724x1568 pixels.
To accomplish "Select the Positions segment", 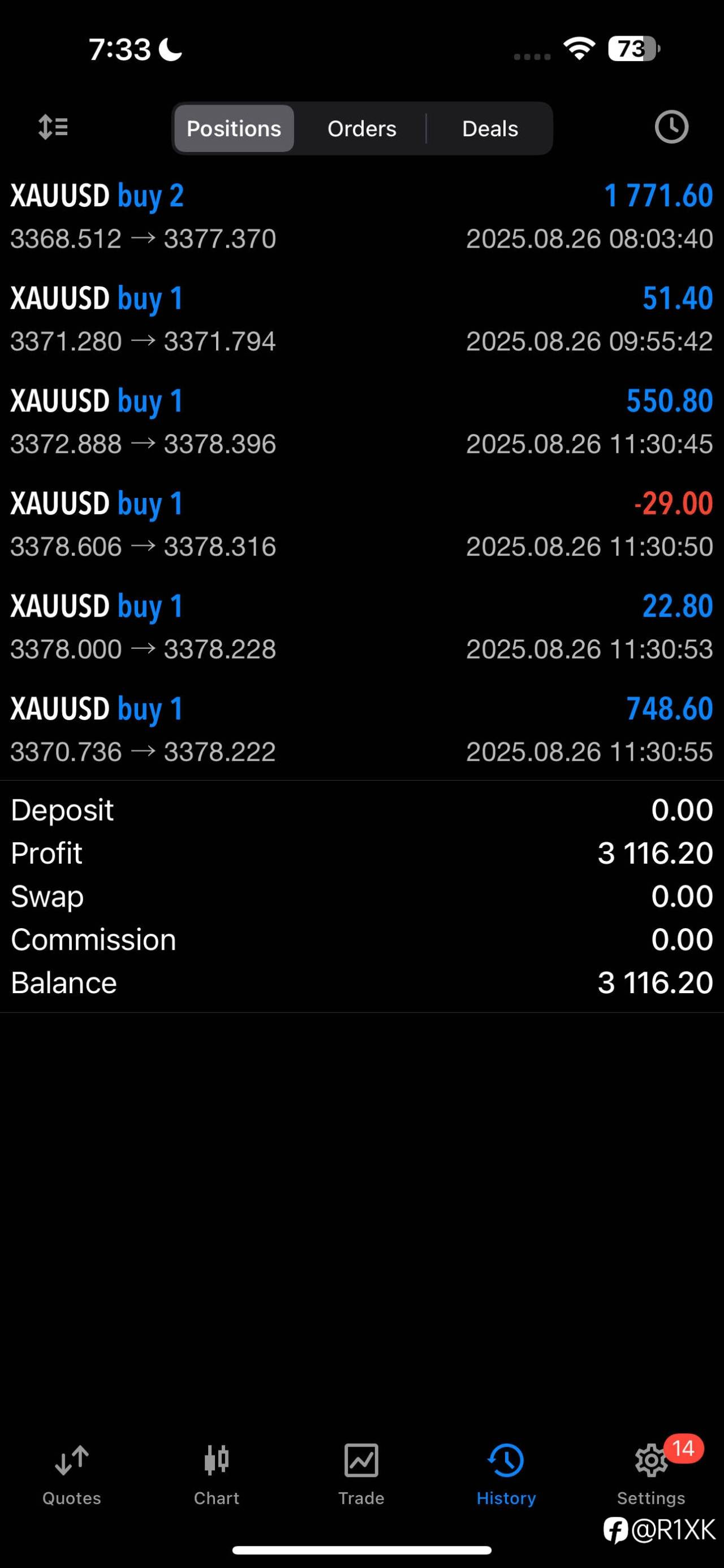I will (234, 128).
